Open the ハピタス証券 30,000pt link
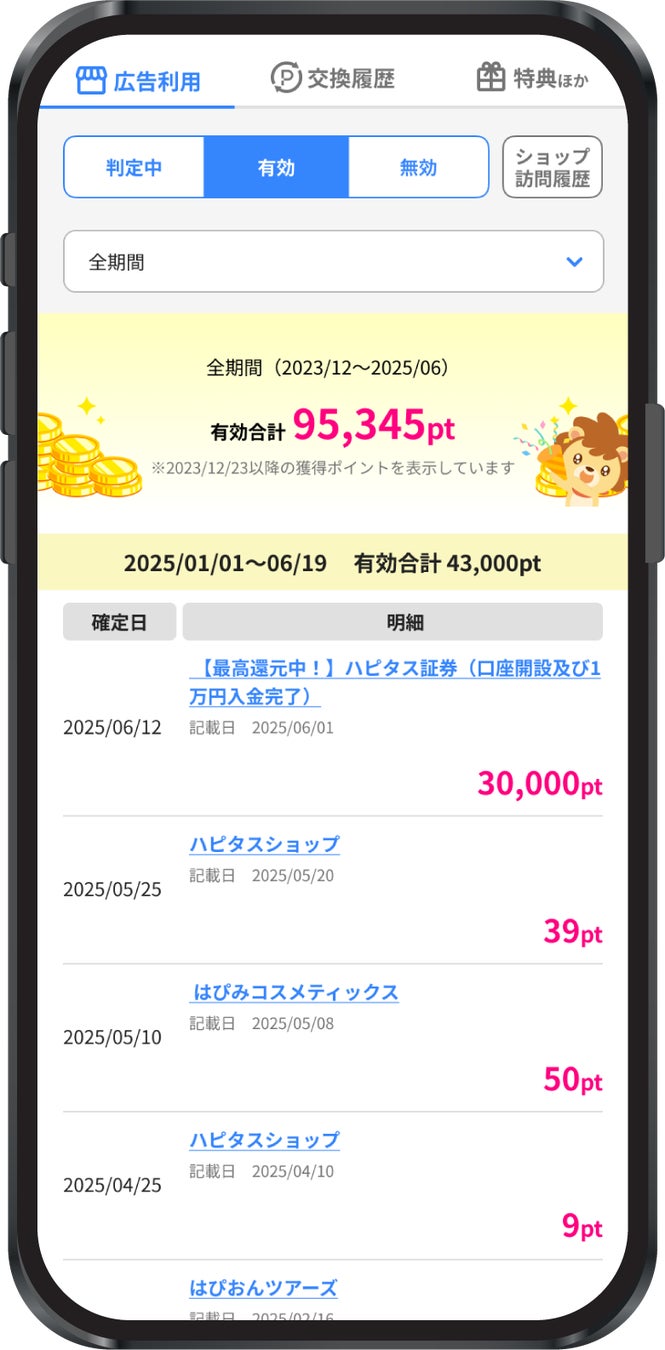This screenshot has width=665, height=1350. 394,682
